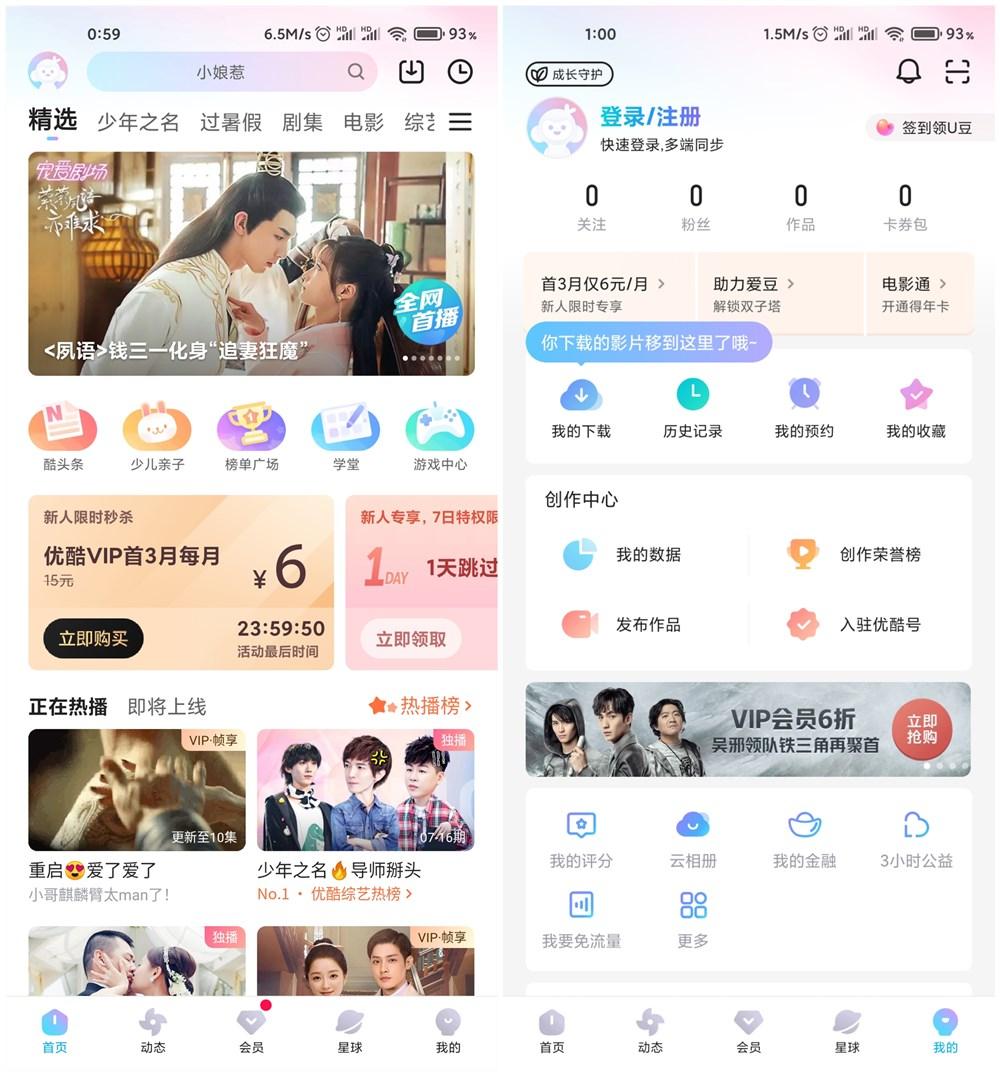Open the <夙语> featured banner

pos(251,264)
